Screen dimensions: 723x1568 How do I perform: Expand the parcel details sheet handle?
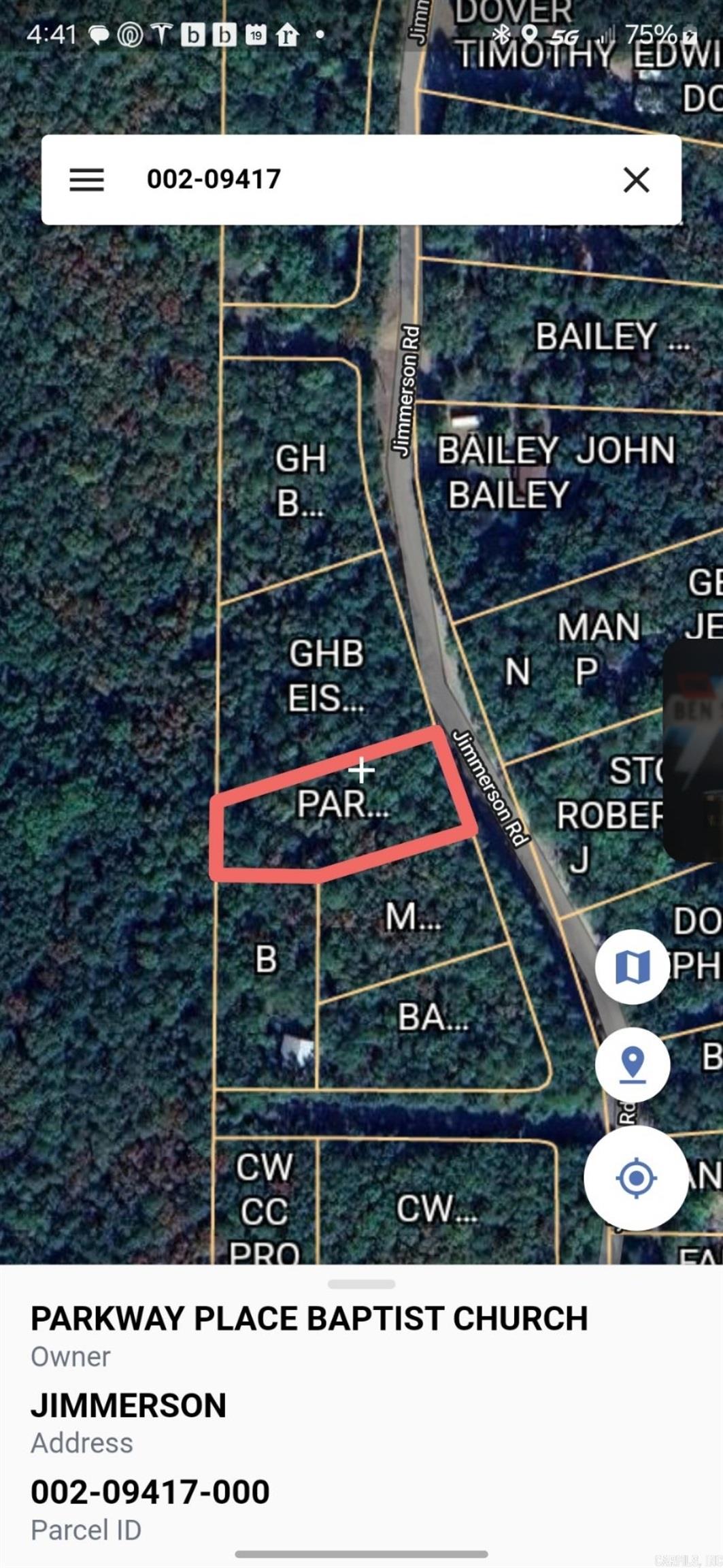tap(361, 1284)
